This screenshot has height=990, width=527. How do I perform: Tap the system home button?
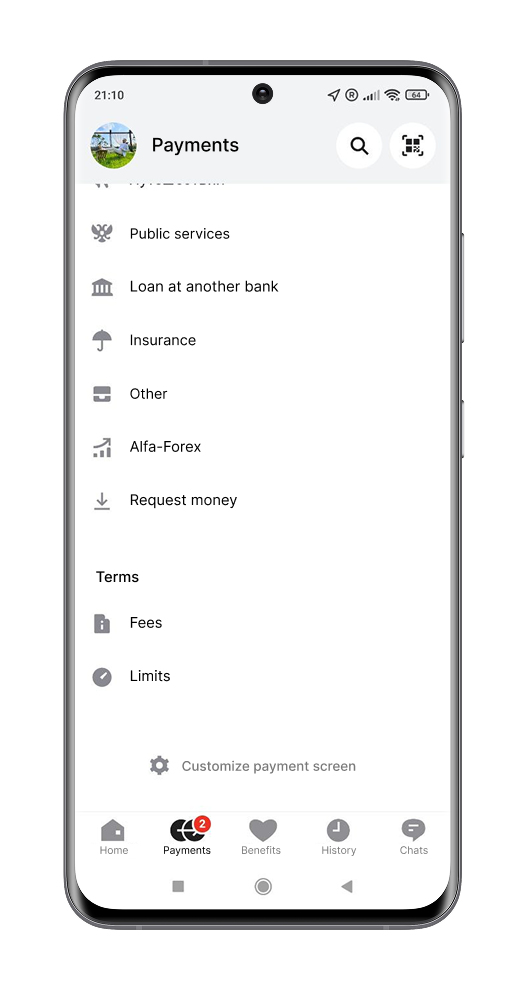[x=263, y=886]
